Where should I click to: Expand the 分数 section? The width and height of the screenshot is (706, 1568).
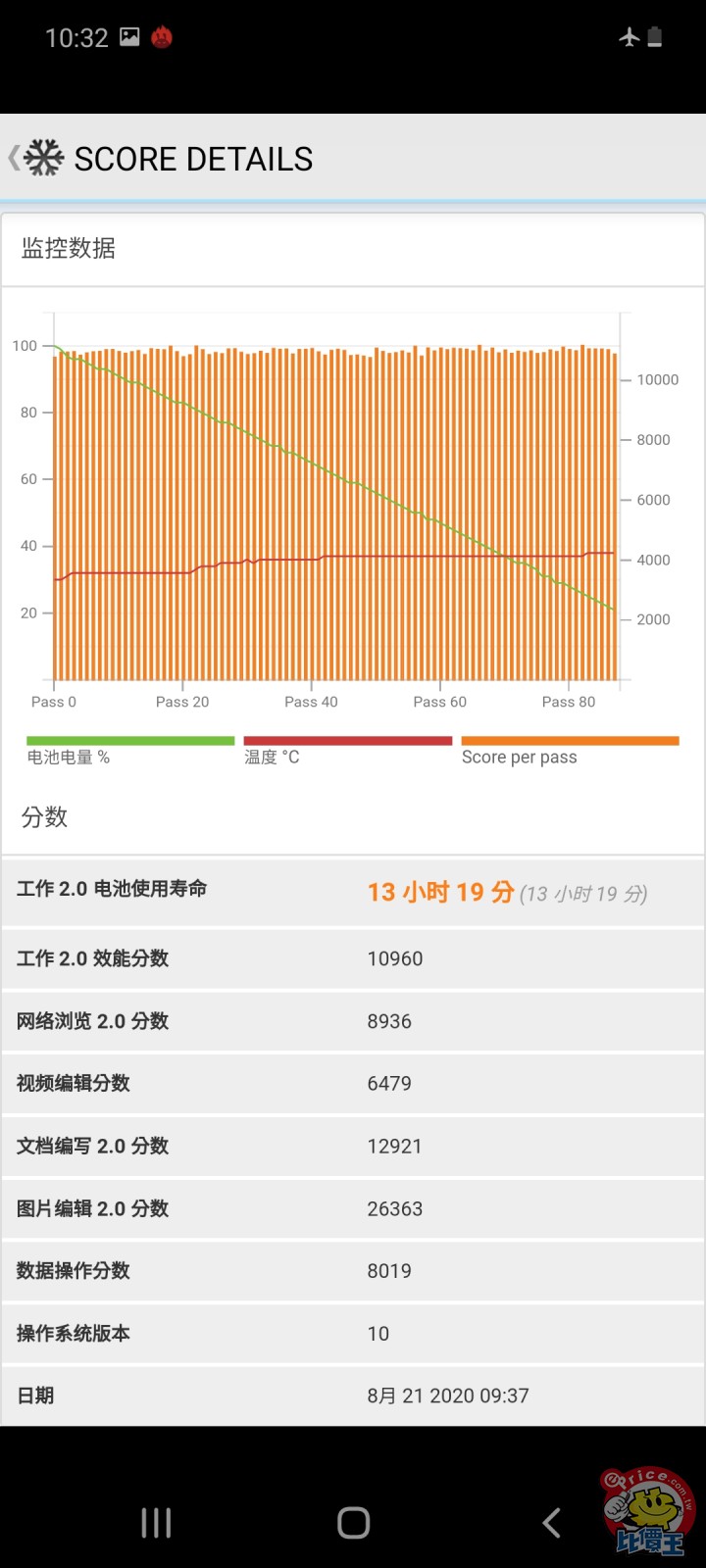[43, 817]
